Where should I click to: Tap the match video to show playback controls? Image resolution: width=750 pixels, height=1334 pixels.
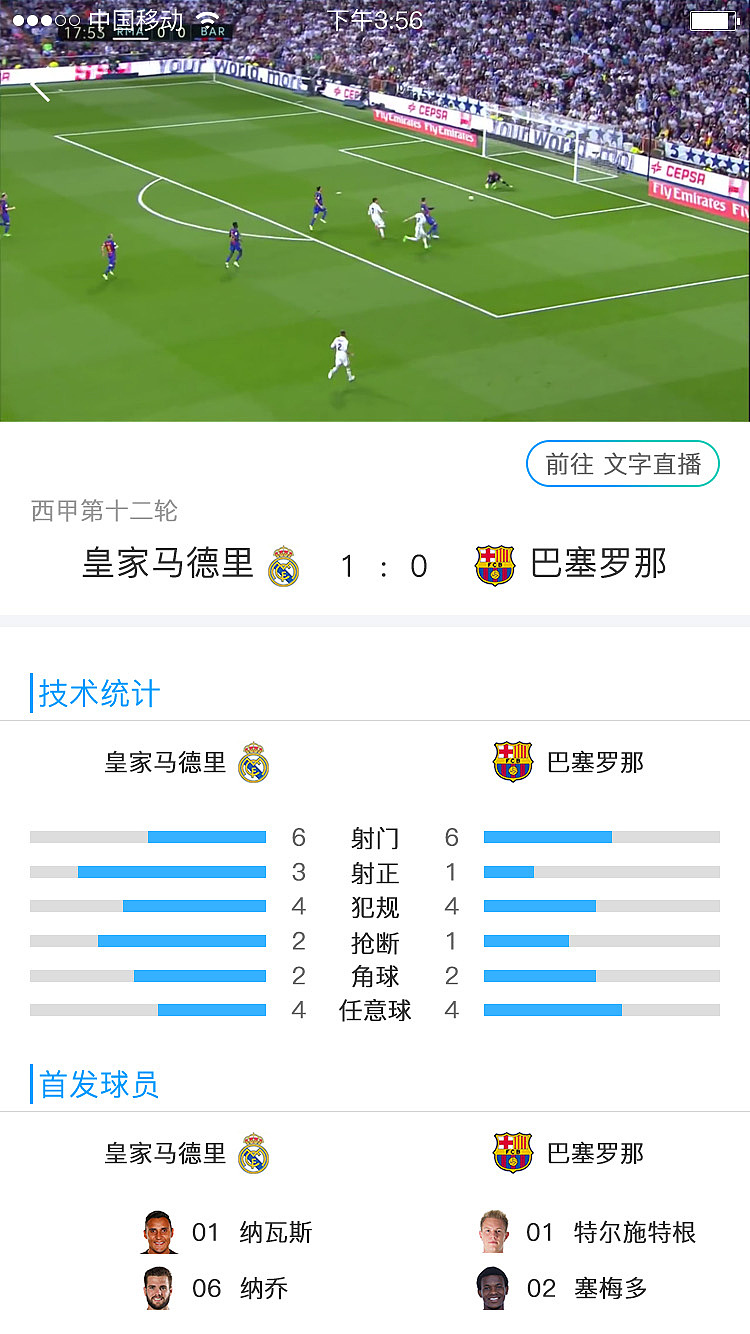point(375,250)
